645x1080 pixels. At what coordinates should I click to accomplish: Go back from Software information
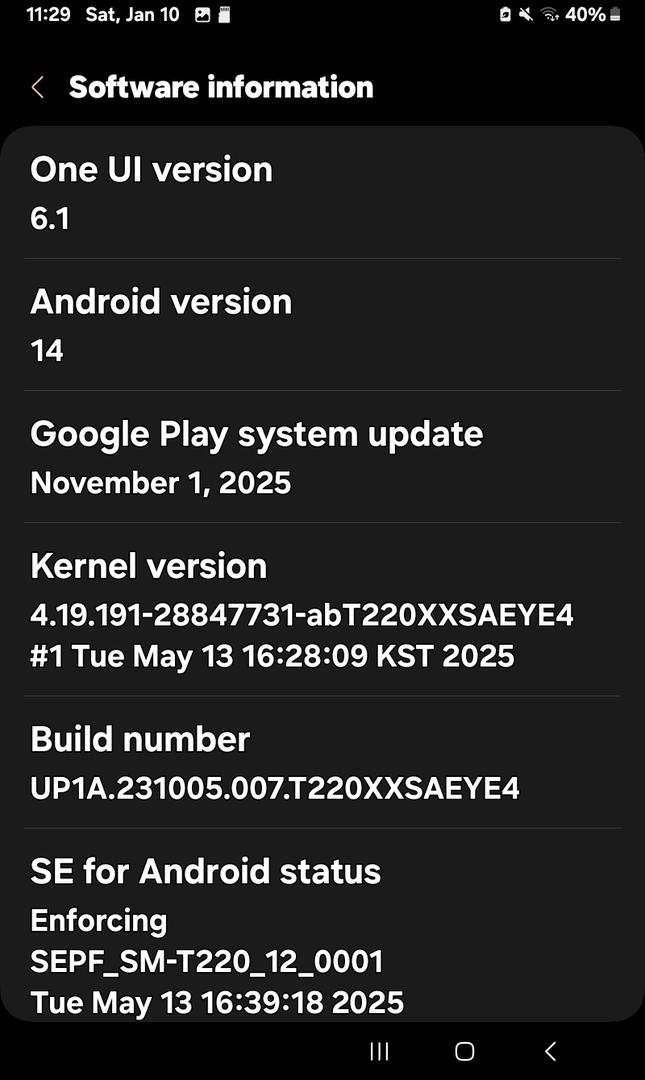coord(38,87)
